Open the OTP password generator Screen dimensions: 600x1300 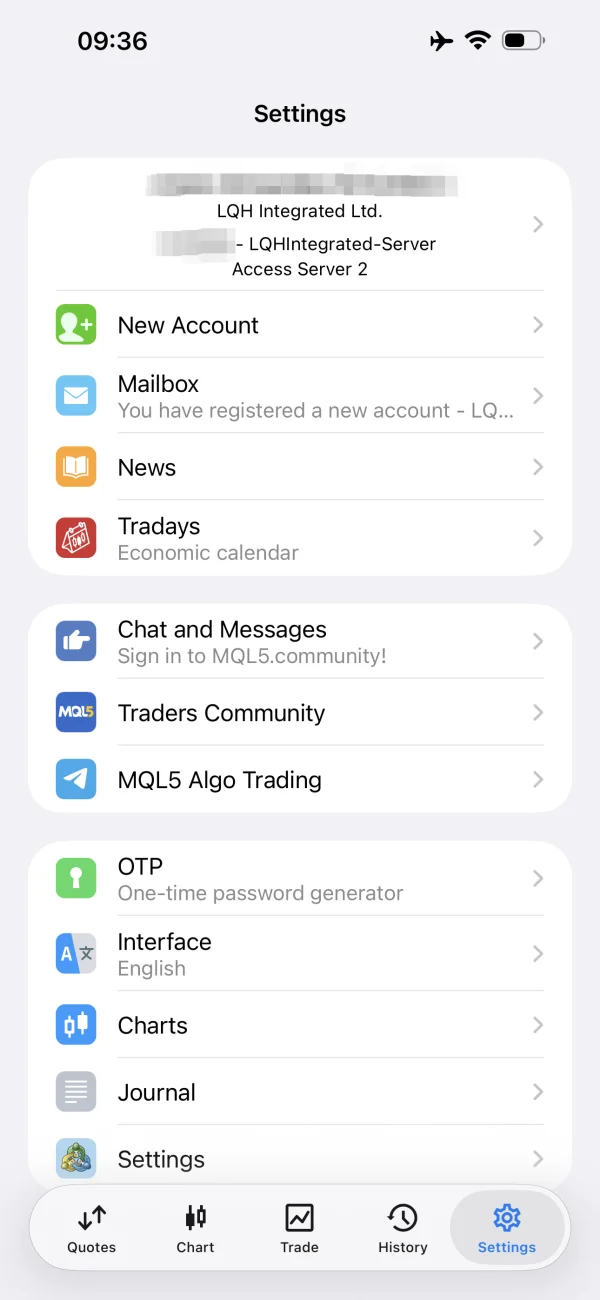tap(300, 878)
